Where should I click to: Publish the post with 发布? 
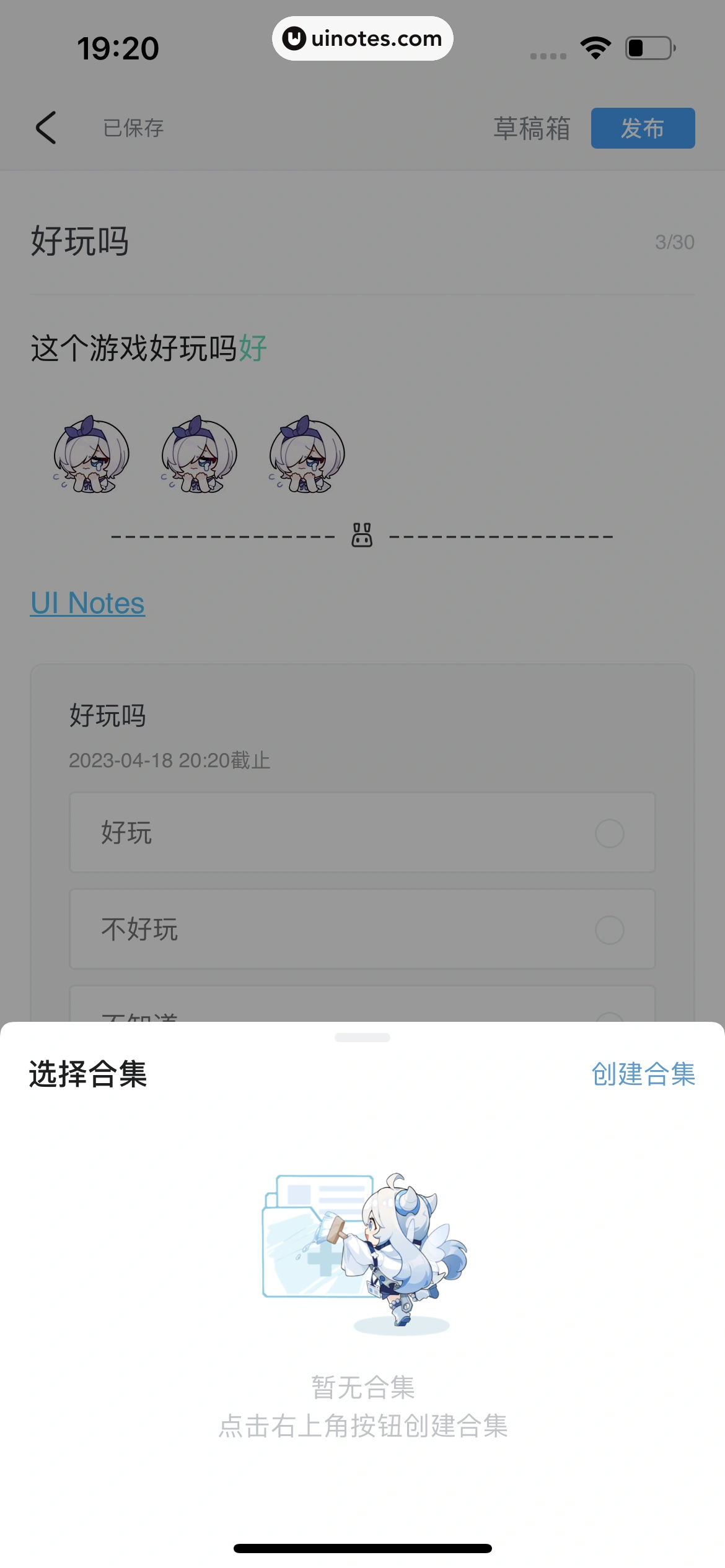(x=643, y=128)
